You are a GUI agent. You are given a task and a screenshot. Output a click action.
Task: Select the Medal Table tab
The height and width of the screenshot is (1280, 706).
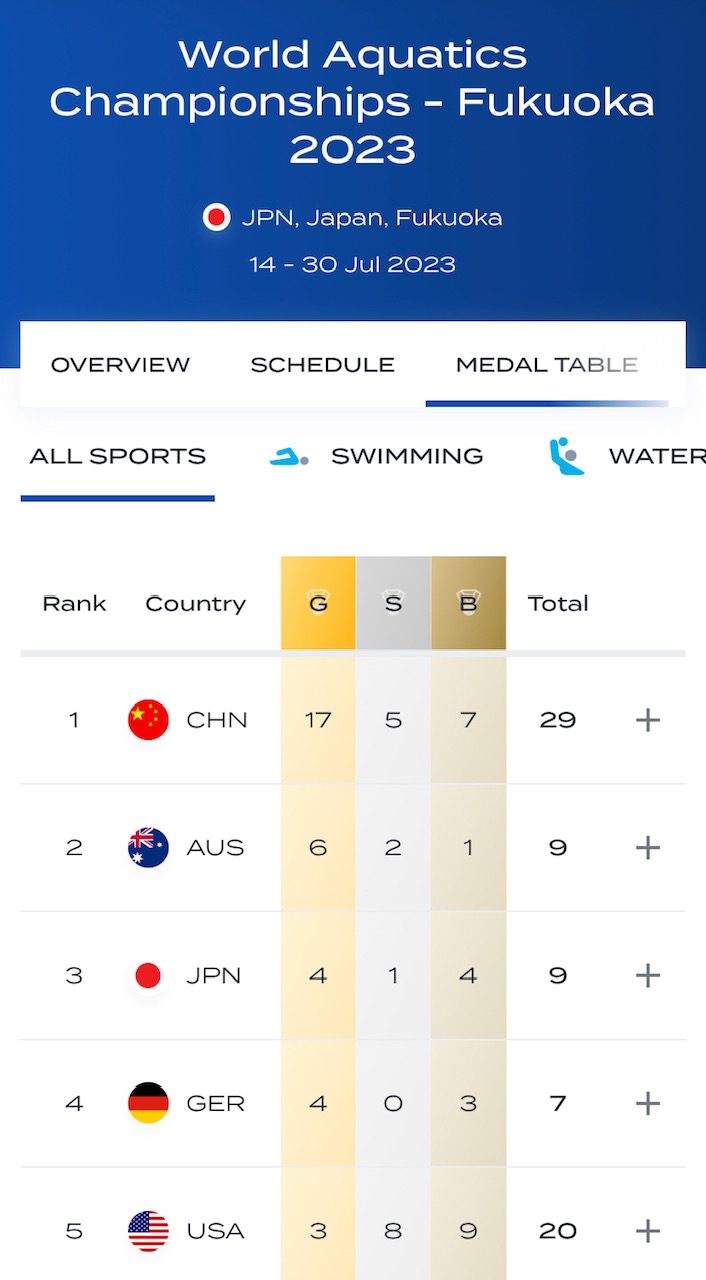(x=547, y=365)
